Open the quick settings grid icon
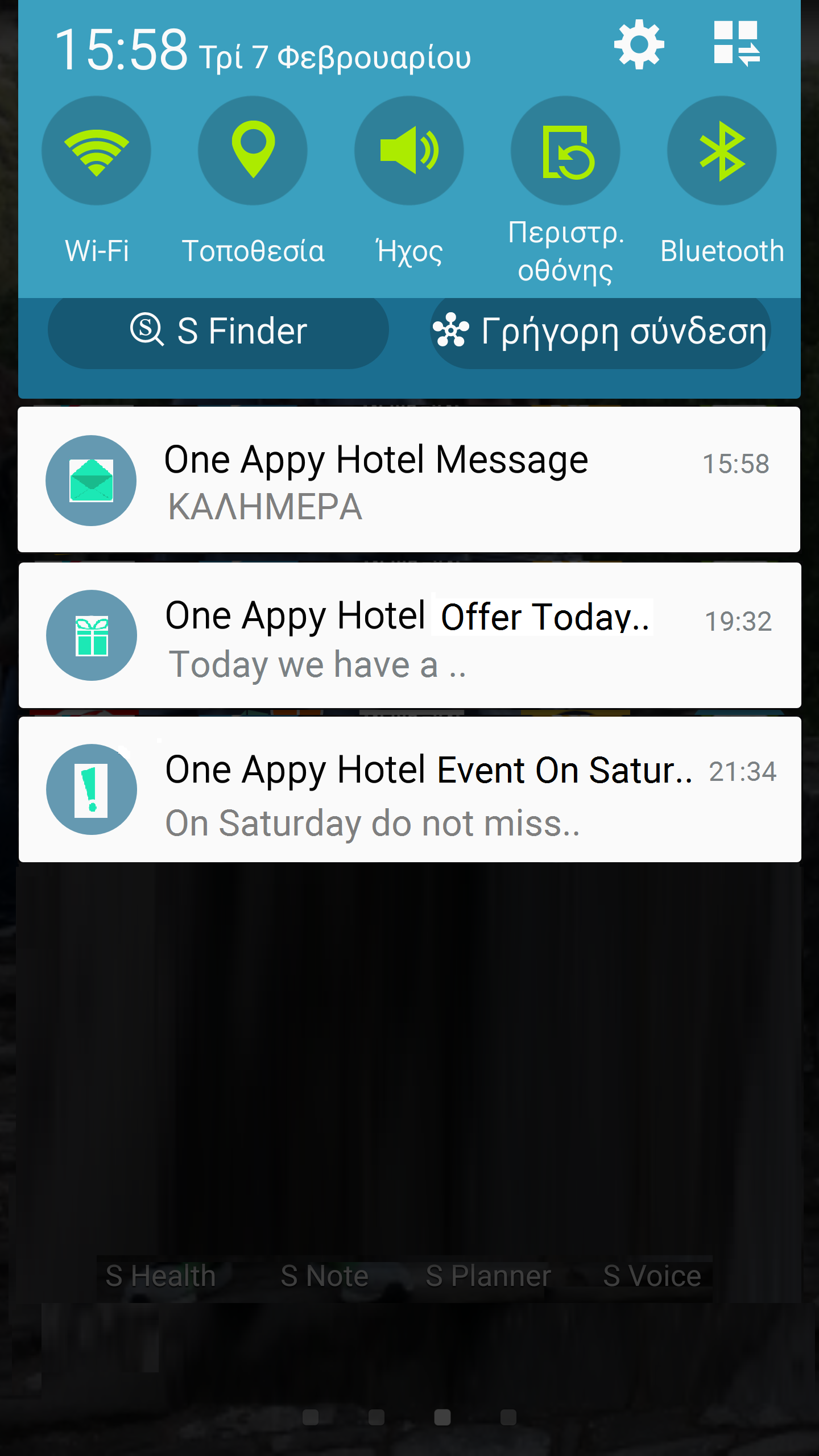The height and width of the screenshot is (1456, 819). 737,44
